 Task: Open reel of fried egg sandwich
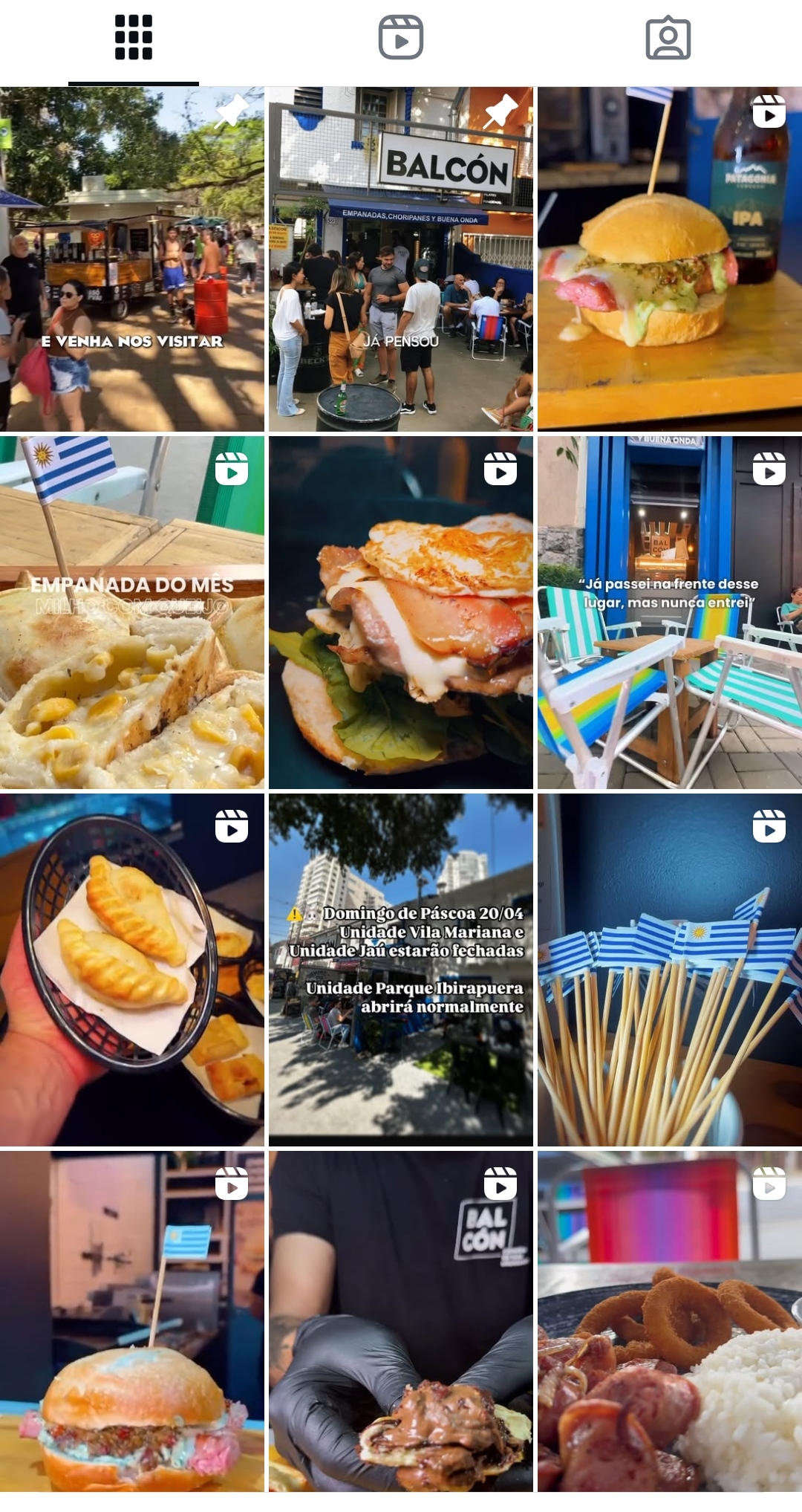point(401,612)
